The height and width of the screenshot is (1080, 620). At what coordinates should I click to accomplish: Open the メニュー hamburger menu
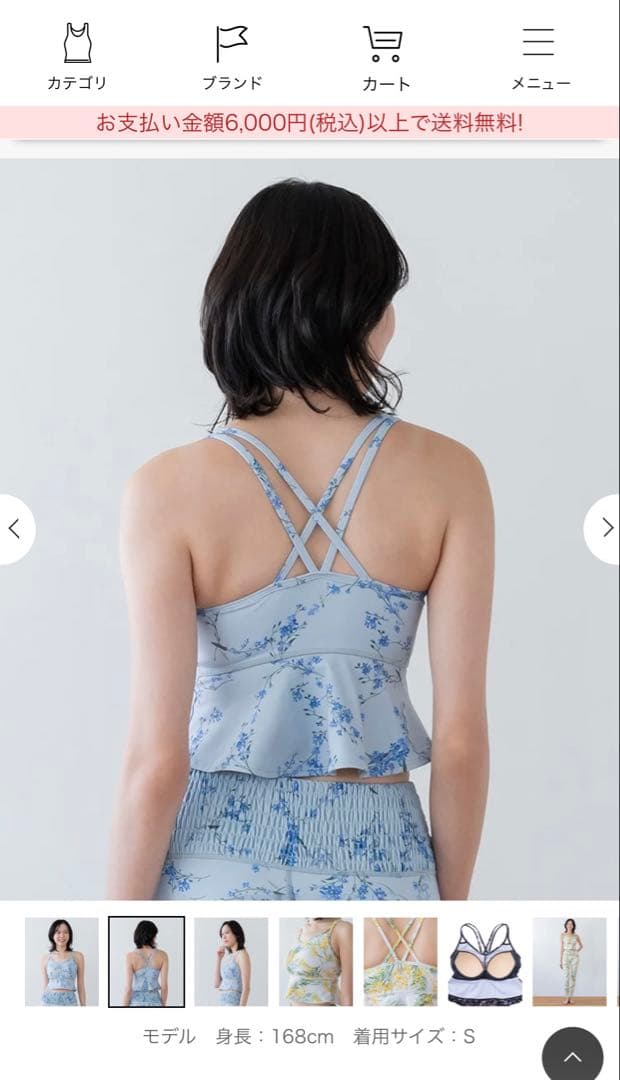click(540, 57)
